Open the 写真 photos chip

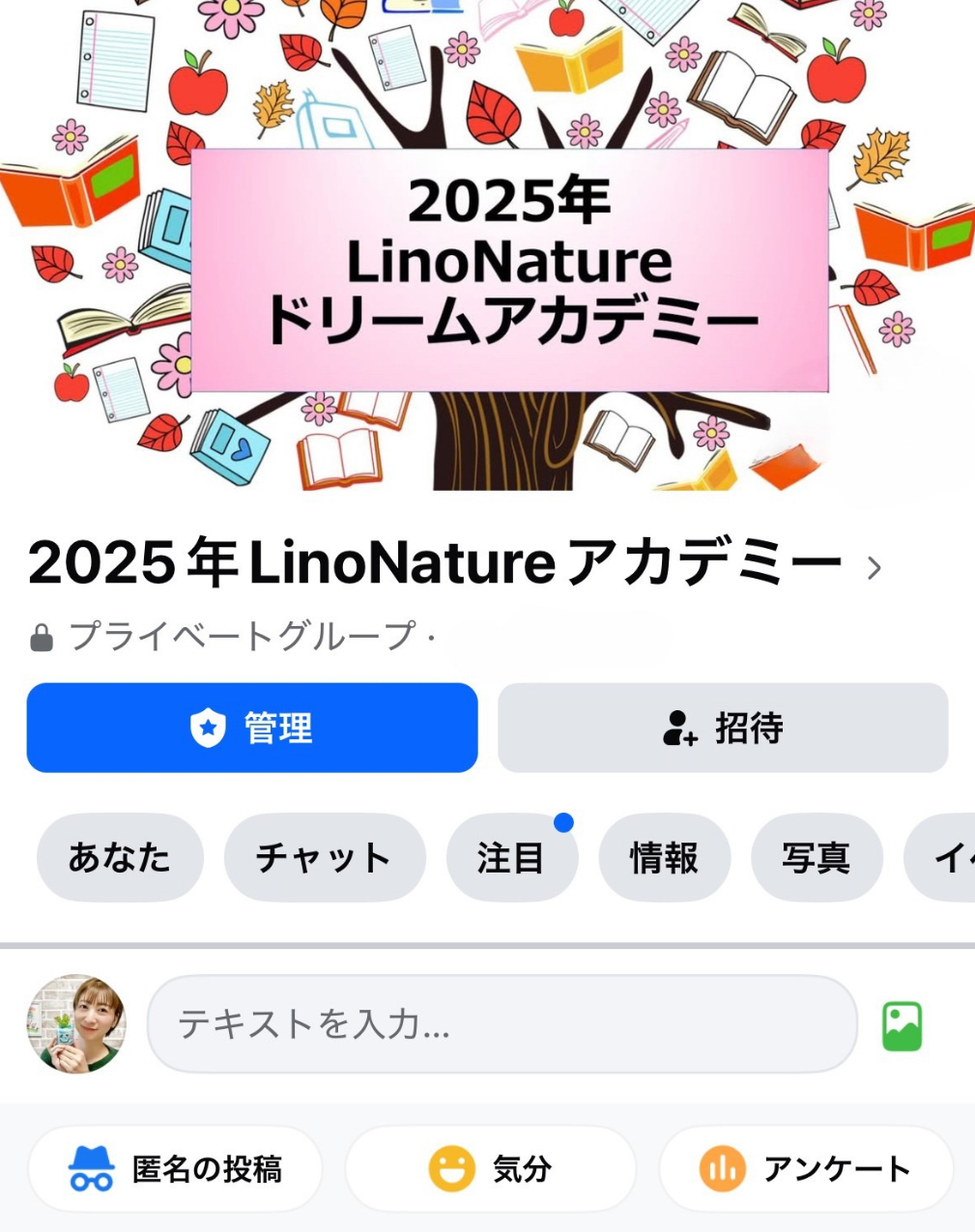tap(816, 857)
